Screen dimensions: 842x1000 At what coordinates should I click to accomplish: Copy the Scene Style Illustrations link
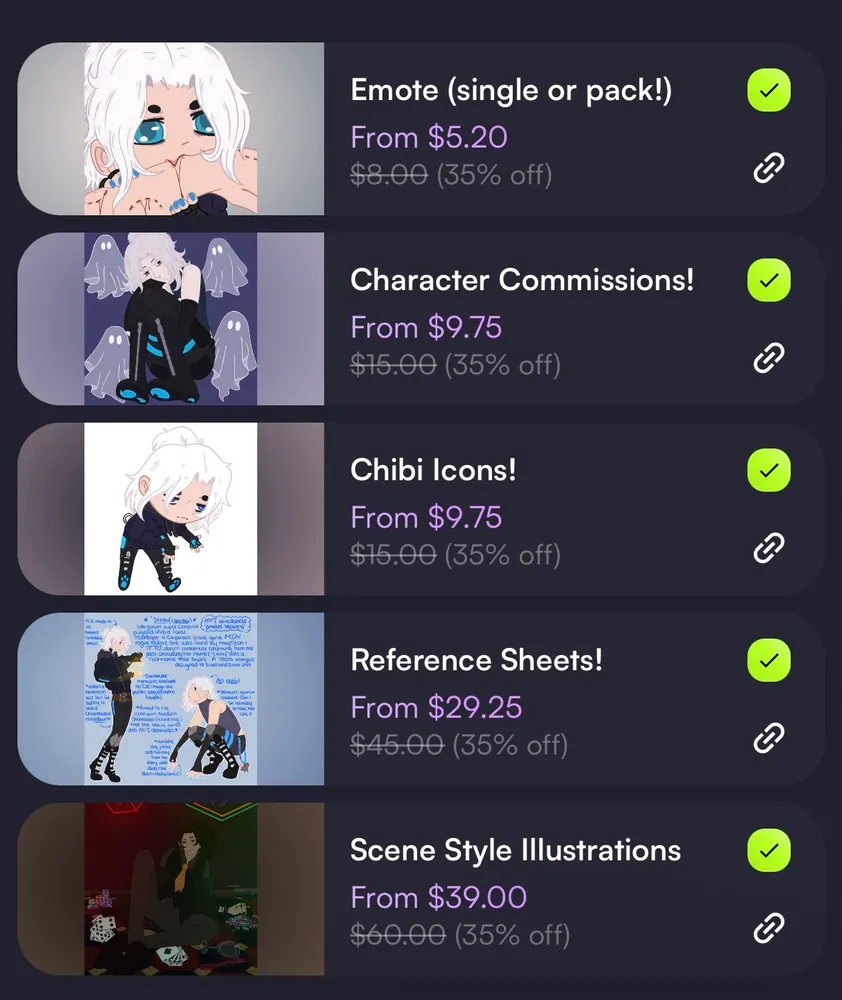[768, 928]
